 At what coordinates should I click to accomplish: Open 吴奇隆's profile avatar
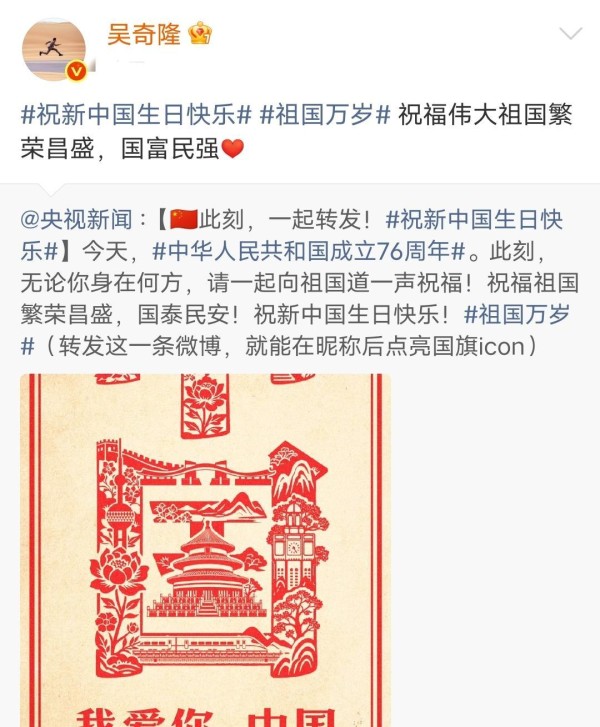coord(54,49)
